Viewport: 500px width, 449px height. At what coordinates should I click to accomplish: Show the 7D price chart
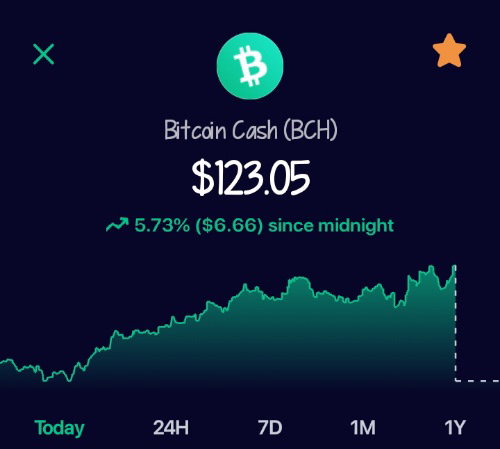[270, 428]
